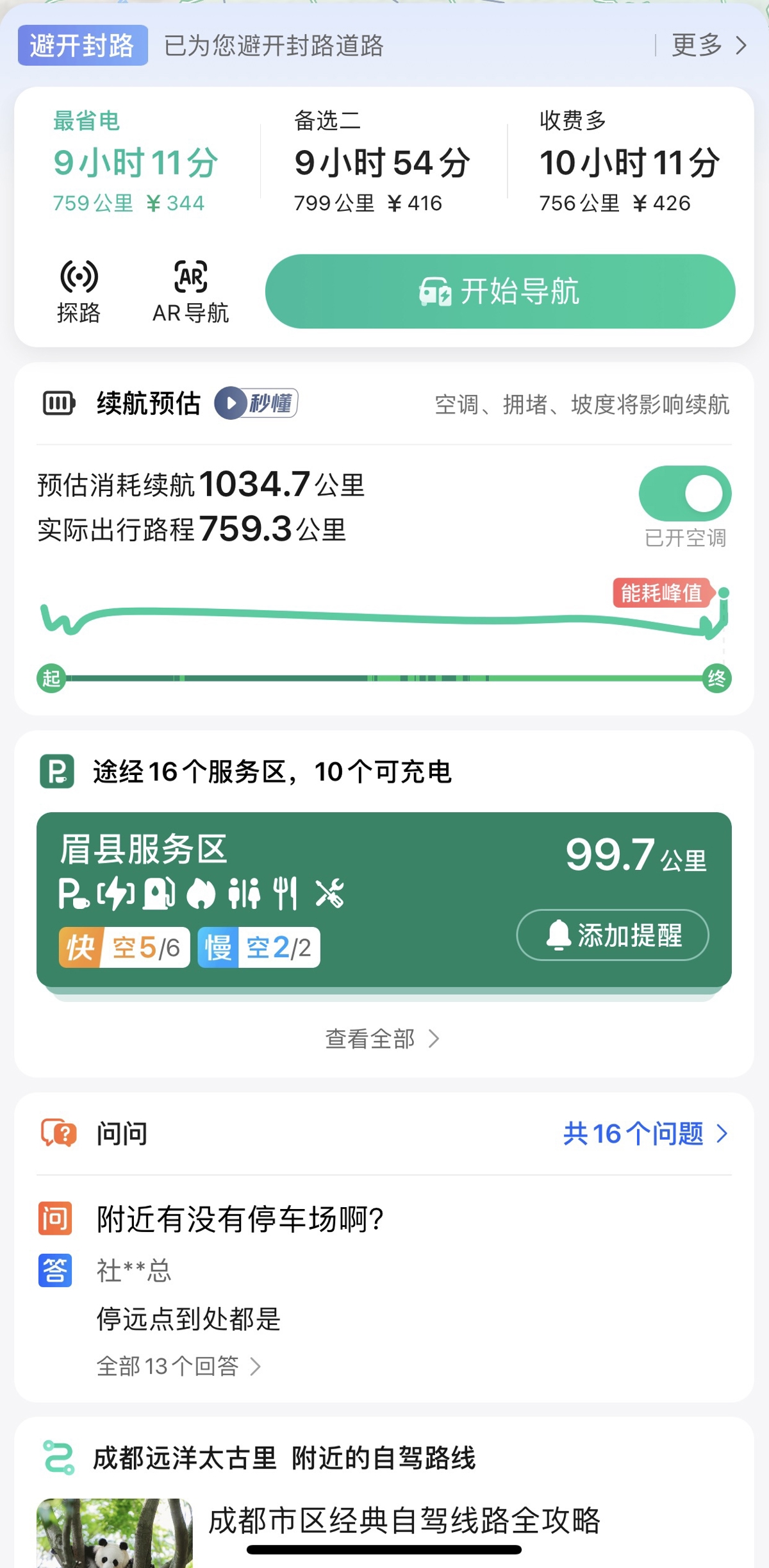The height and width of the screenshot is (1568, 769).
Task: Open 探路 road preview
Action: (x=79, y=292)
